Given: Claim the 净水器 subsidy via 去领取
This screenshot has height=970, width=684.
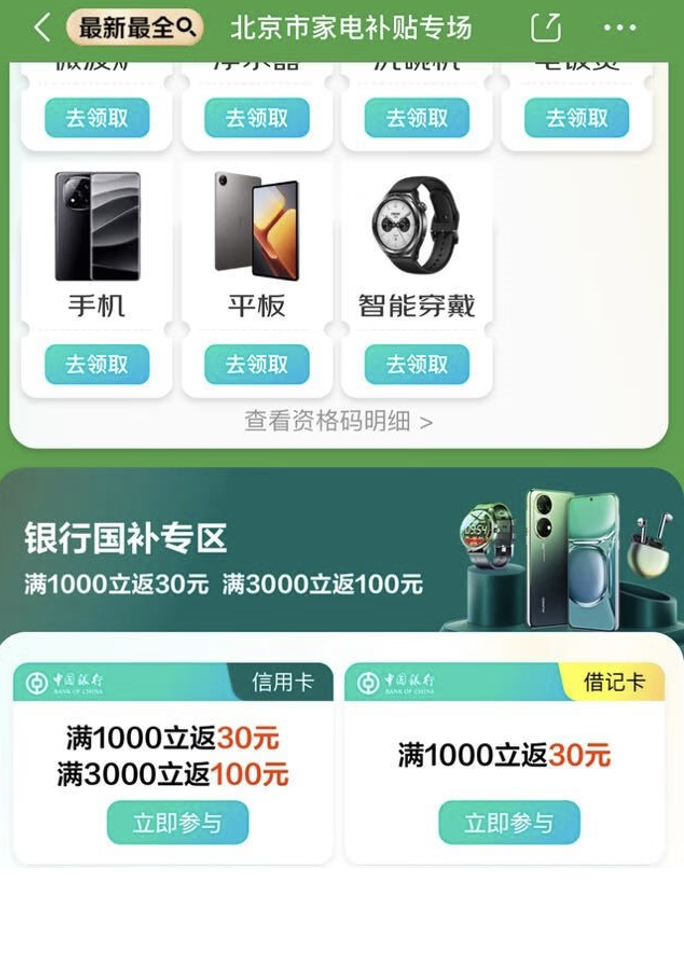Looking at the screenshot, I should 257,118.
